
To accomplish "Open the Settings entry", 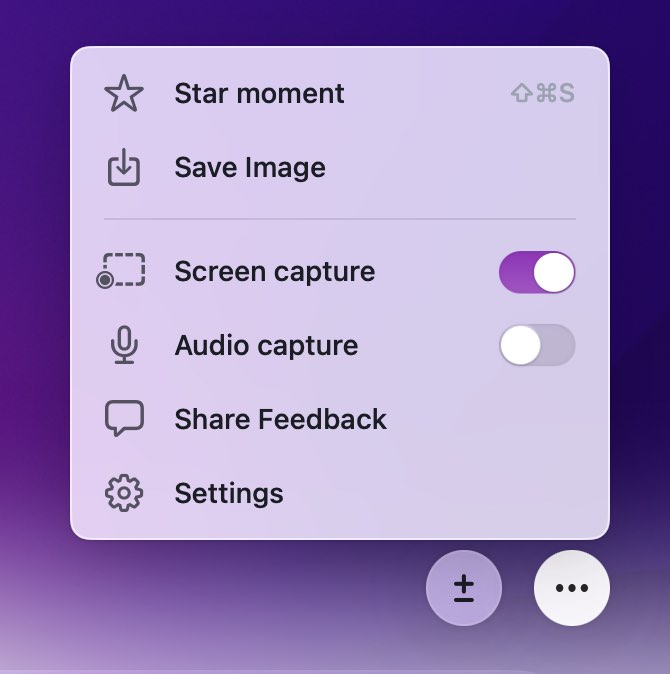I will [229, 493].
